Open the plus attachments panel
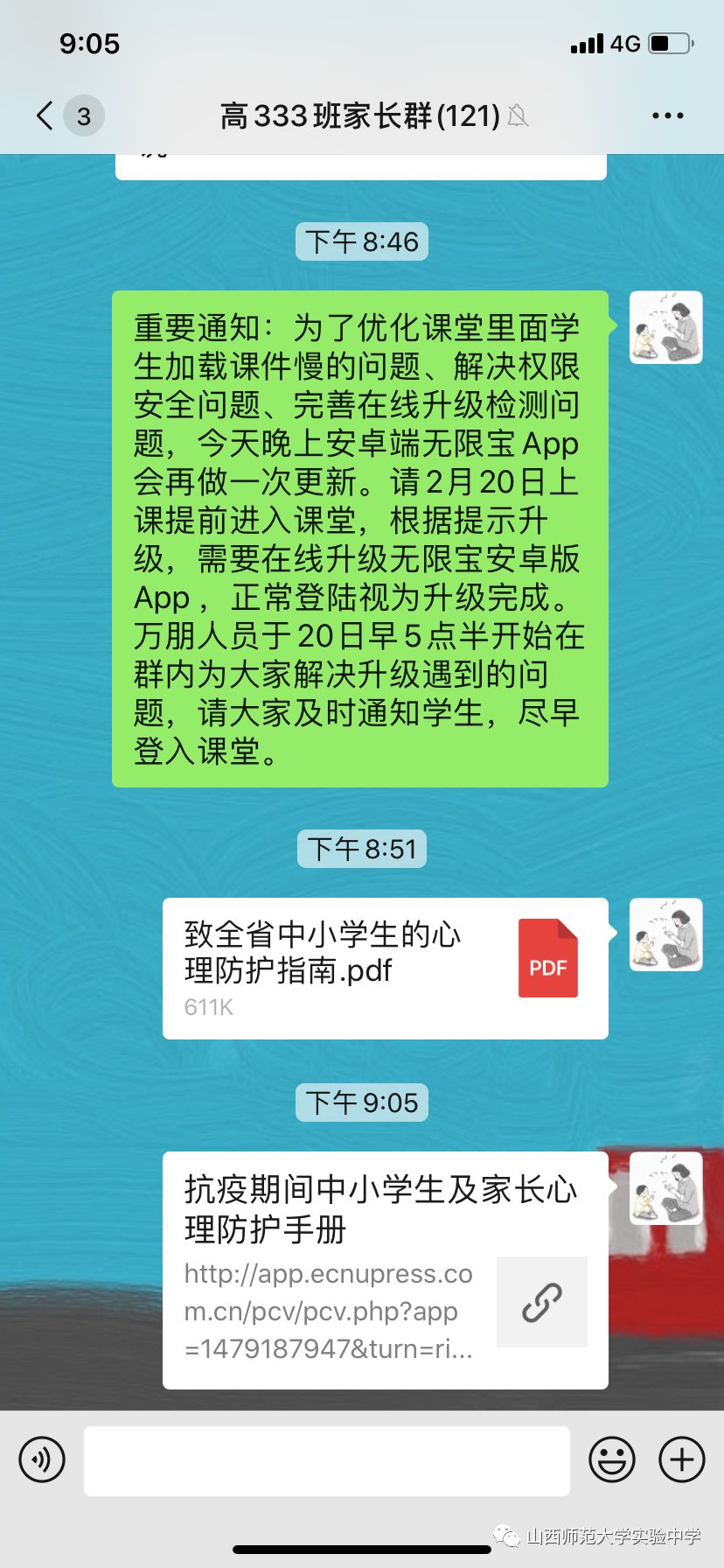Viewport: 724px width, 1568px height. point(681,1459)
